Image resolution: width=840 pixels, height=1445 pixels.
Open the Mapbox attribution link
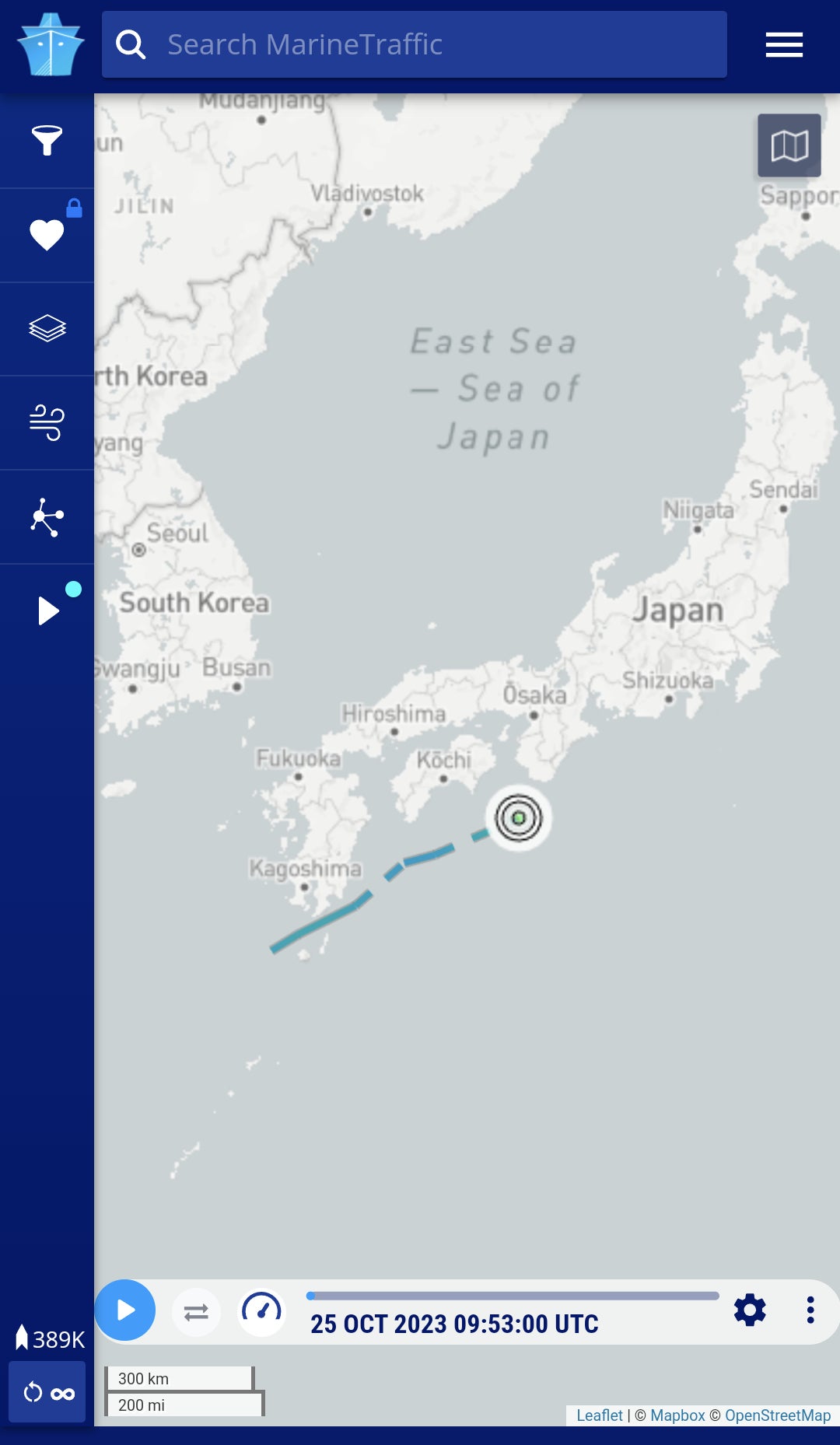click(677, 1415)
